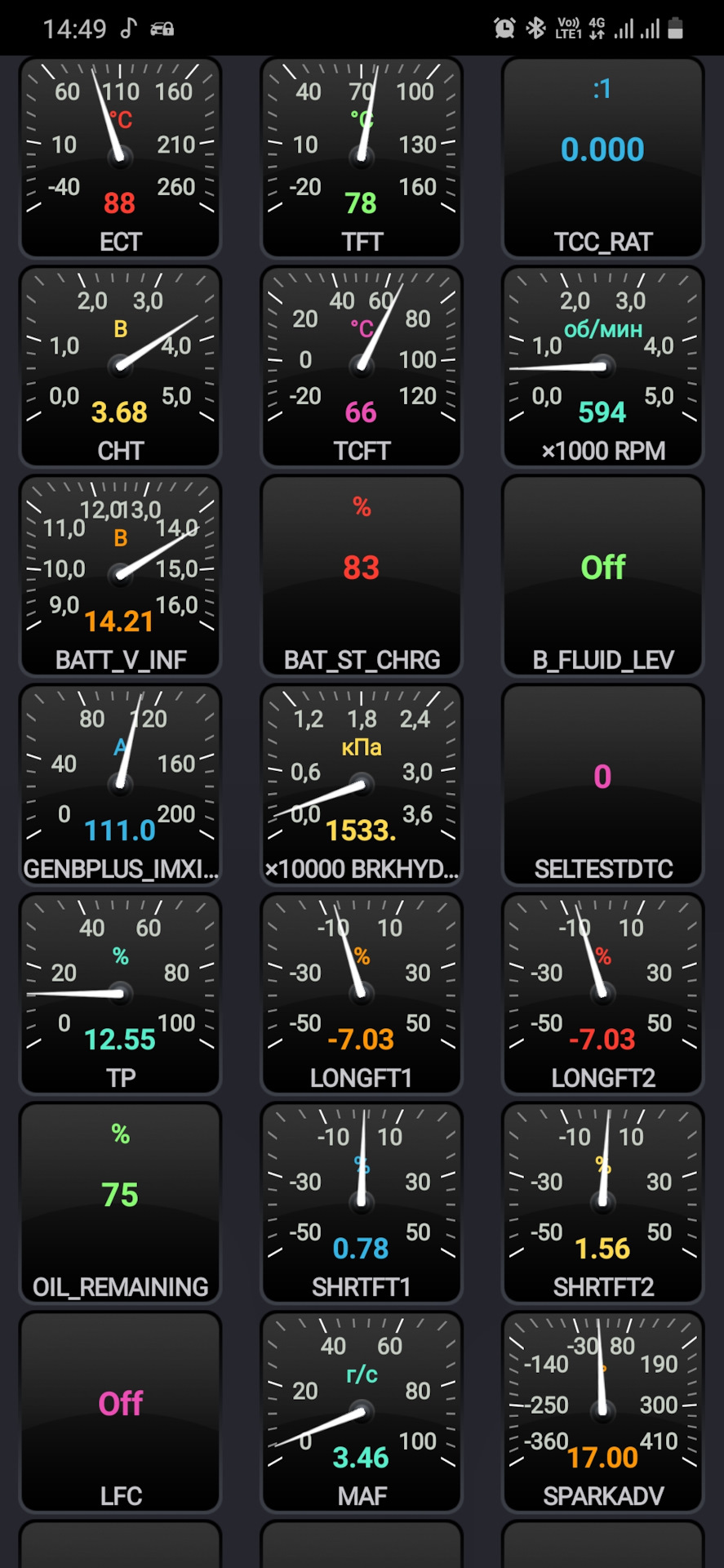Open the BATT_V_INF battery voltage gauge

click(120, 575)
